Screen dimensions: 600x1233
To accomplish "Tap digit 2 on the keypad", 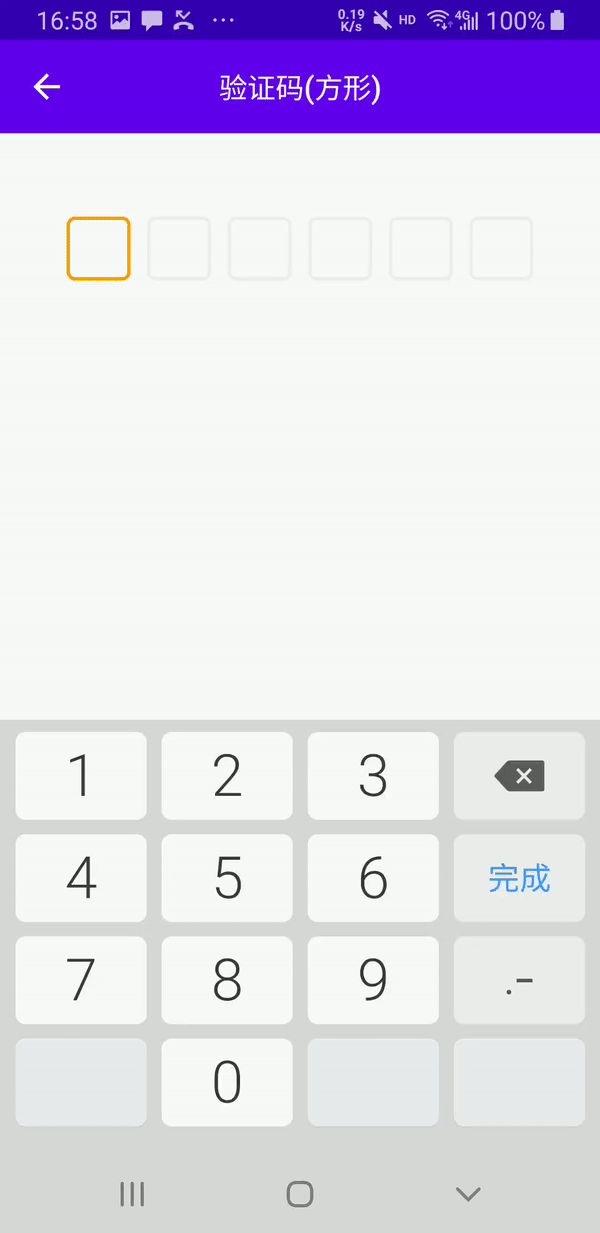I will click(227, 776).
